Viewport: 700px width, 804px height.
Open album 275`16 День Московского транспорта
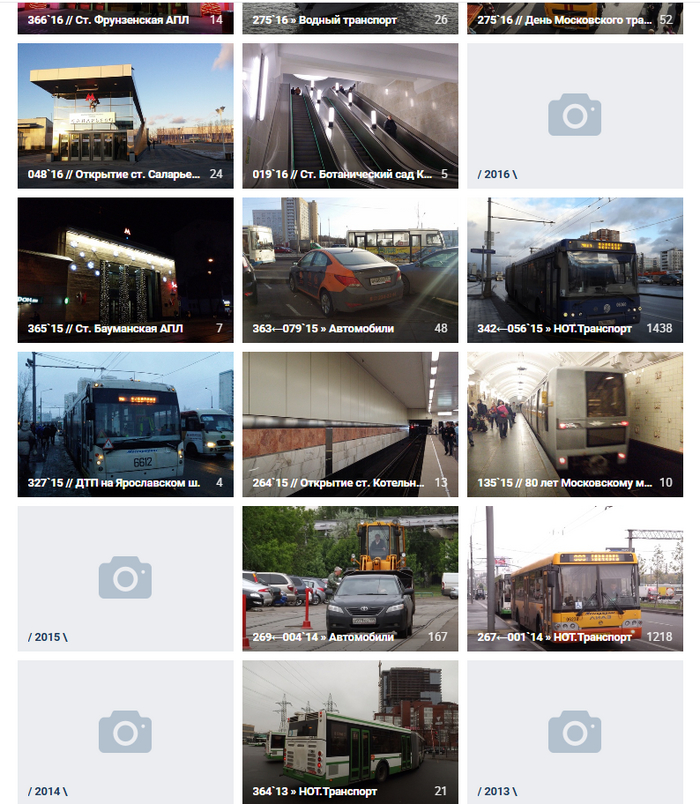pos(574,18)
